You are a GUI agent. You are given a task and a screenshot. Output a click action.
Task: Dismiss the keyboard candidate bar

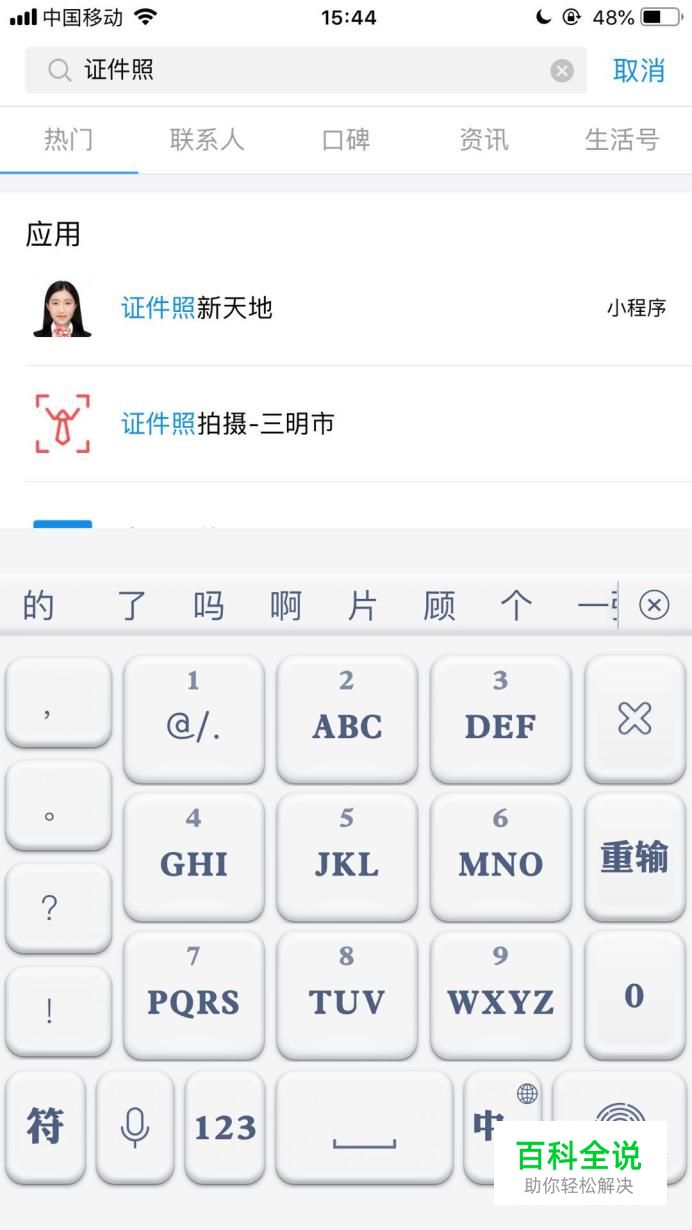pos(654,606)
